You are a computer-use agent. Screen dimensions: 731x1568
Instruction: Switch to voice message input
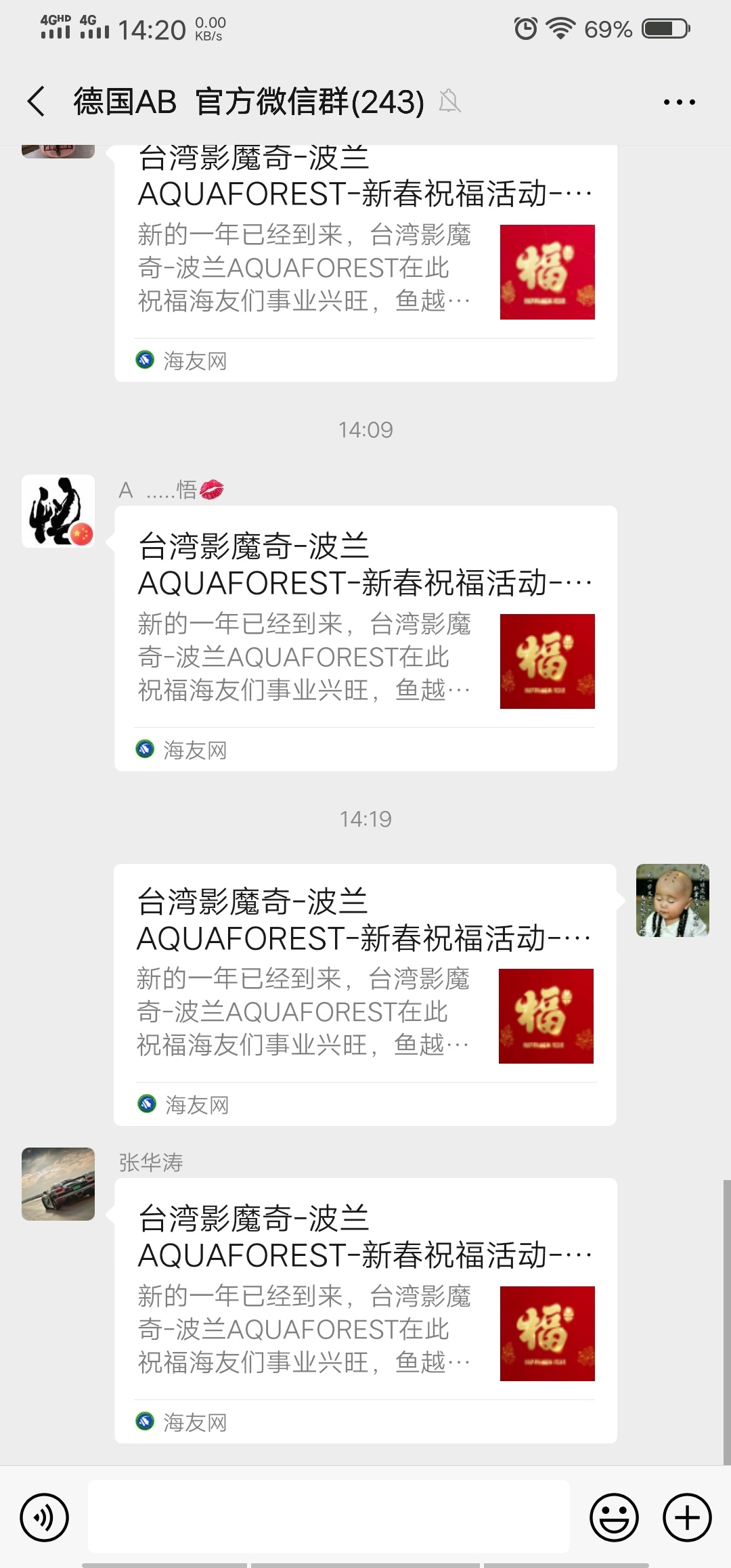pos(45,1517)
